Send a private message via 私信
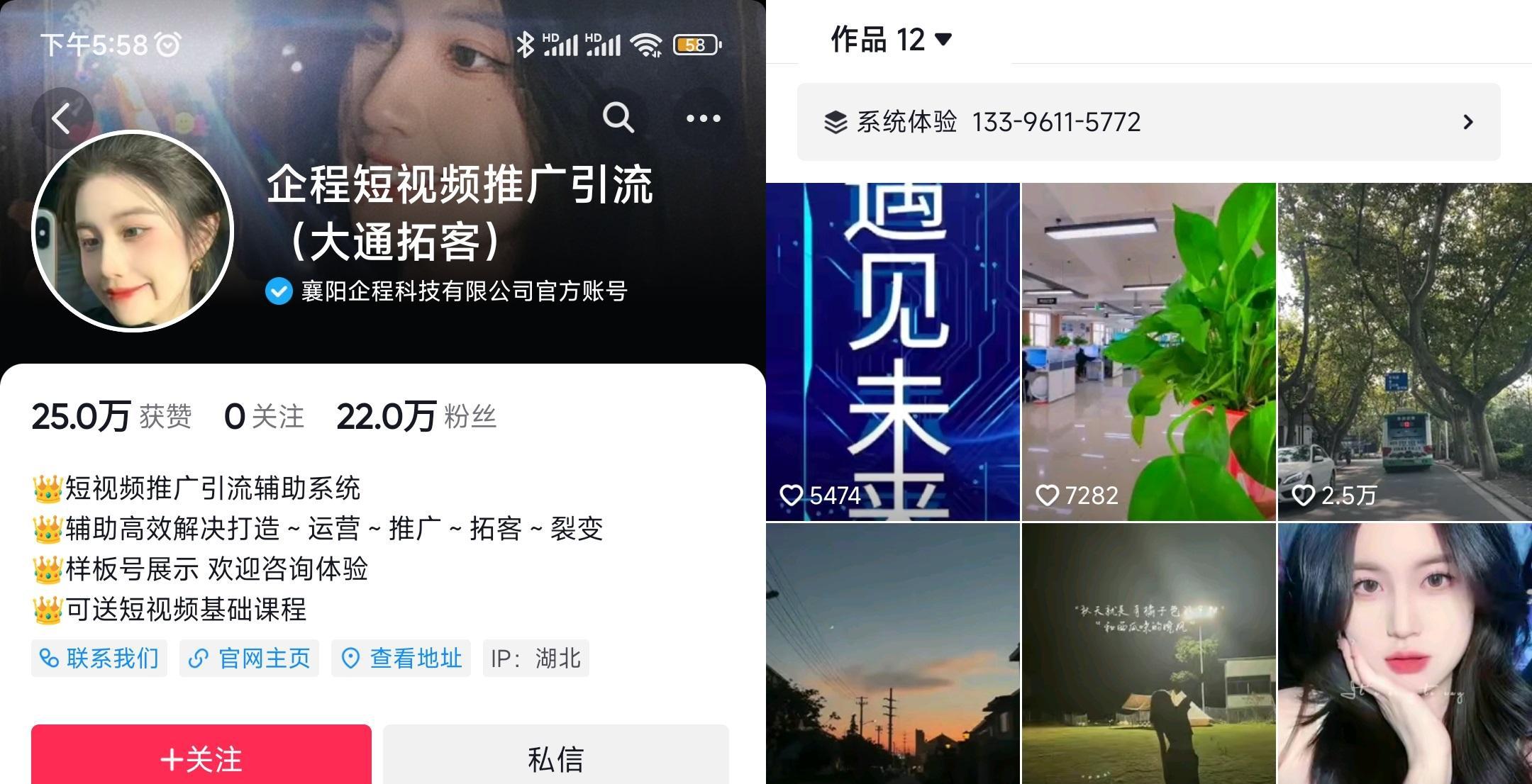1532x784 pixels. pyautogui.click(x=555, y=758)
